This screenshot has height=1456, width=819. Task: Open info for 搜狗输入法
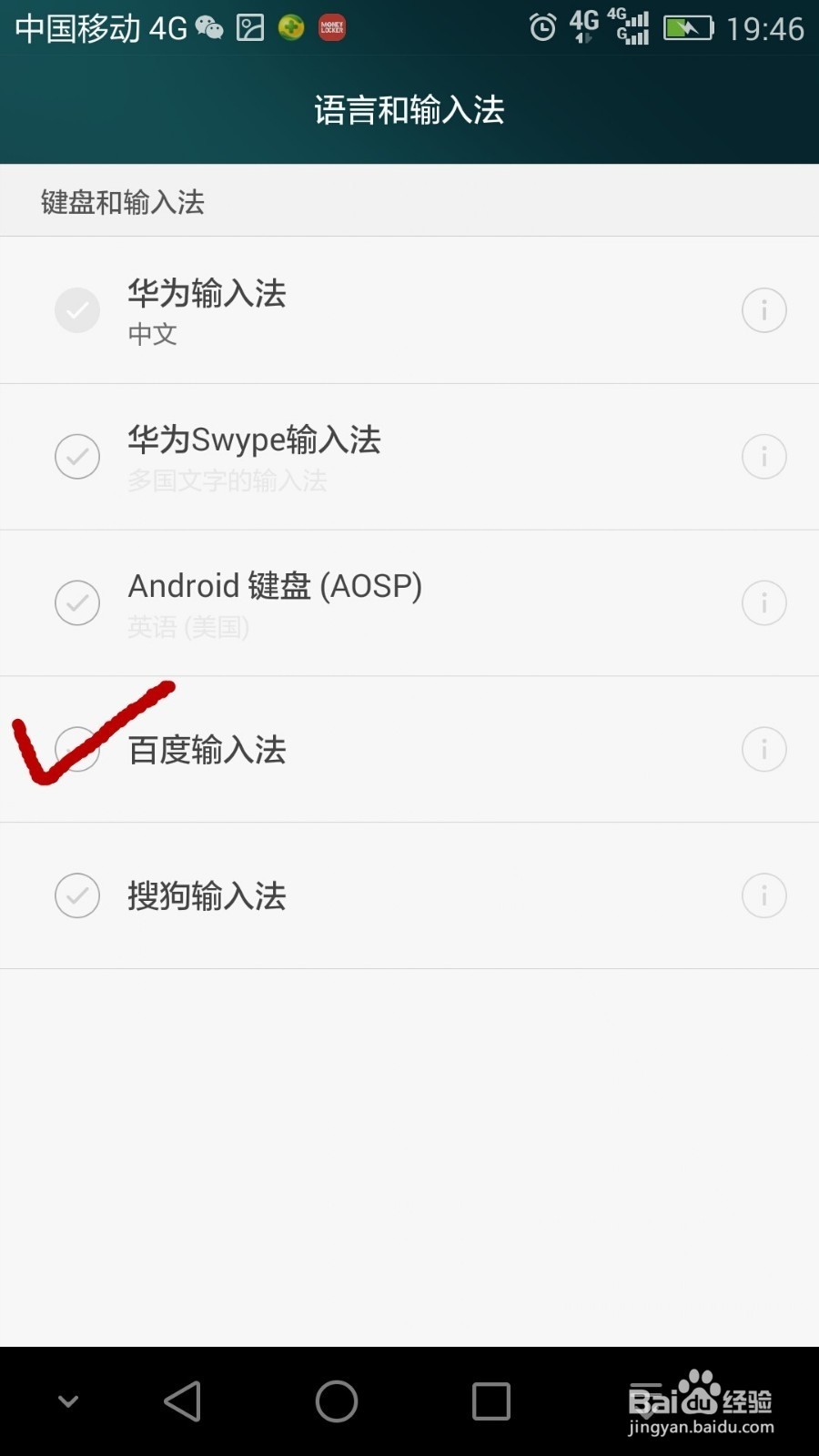763,896
